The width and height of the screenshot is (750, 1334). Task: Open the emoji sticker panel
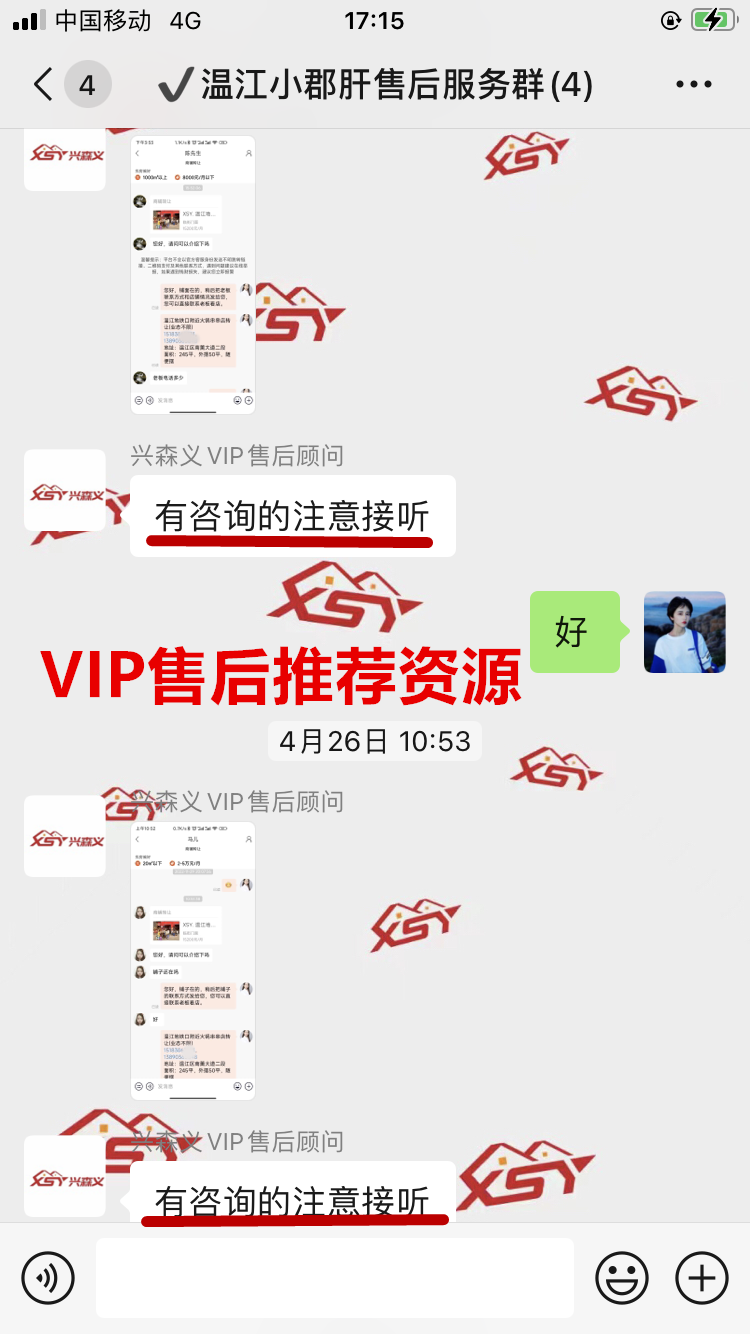click(x=621, y=1277)
